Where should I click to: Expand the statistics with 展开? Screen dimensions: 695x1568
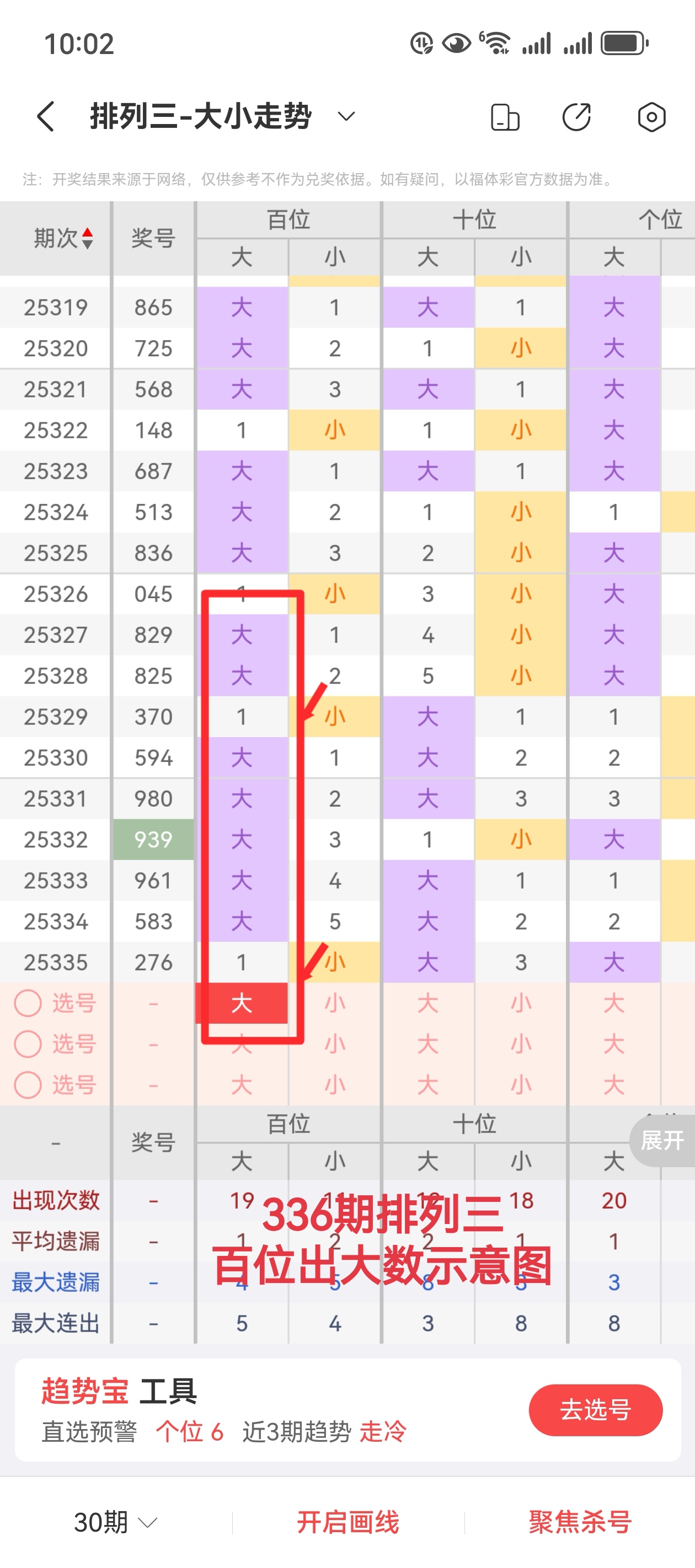(x=662, y=1140)
